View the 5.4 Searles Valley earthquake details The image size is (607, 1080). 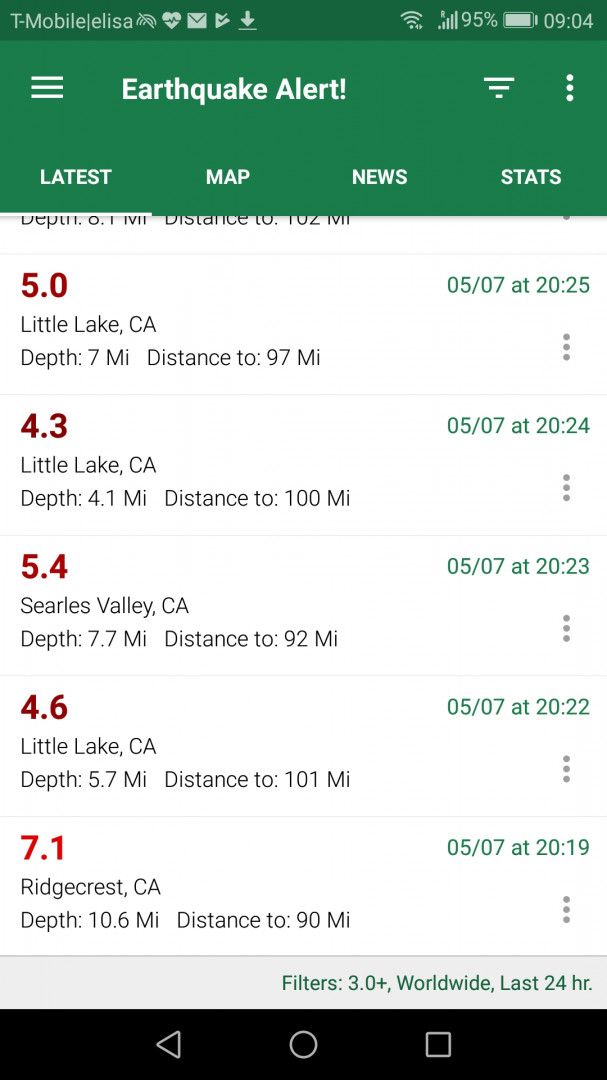point(250,605)
